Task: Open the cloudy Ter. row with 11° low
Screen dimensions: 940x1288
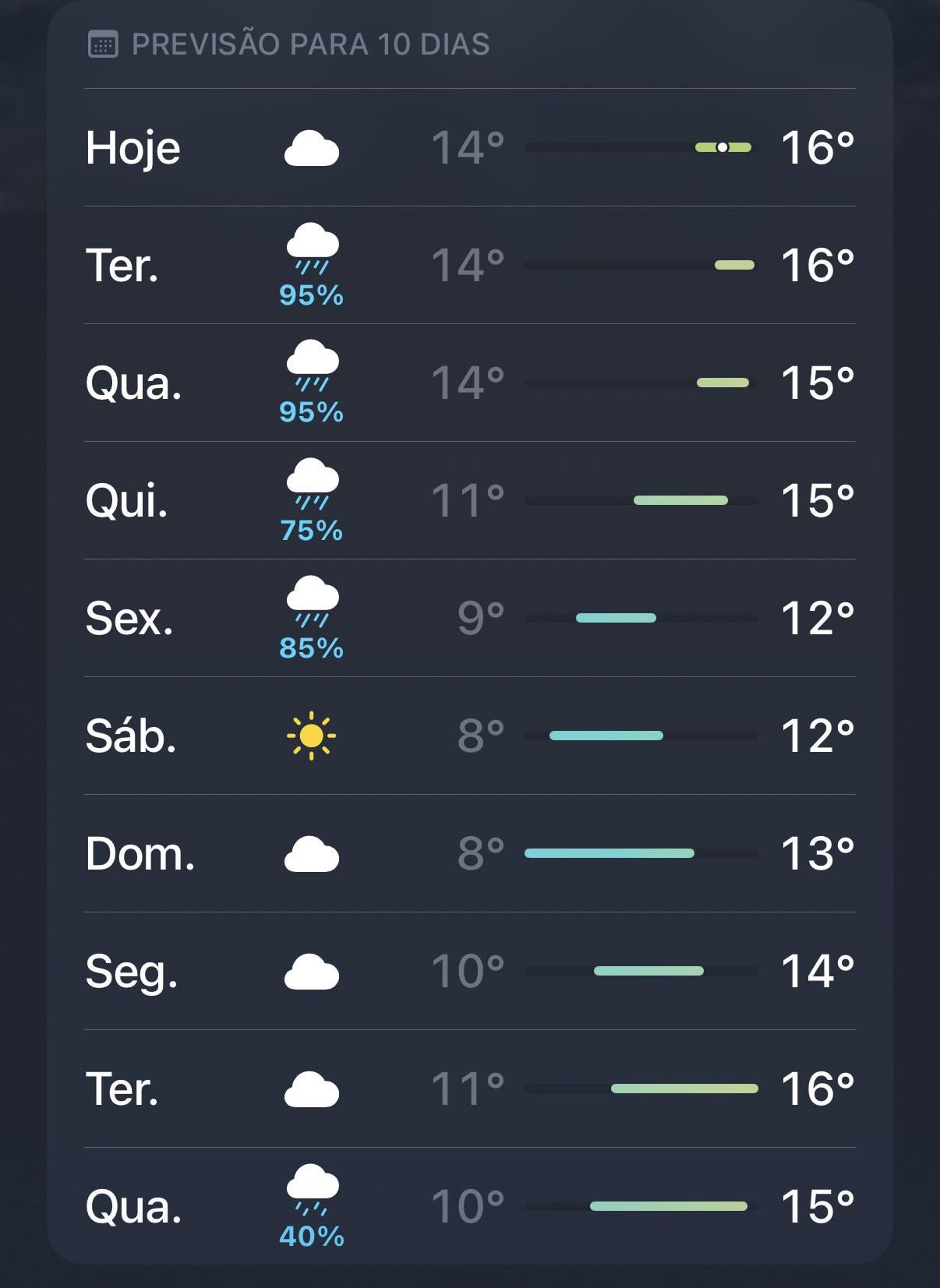Action: click(x=469, y=1089)
